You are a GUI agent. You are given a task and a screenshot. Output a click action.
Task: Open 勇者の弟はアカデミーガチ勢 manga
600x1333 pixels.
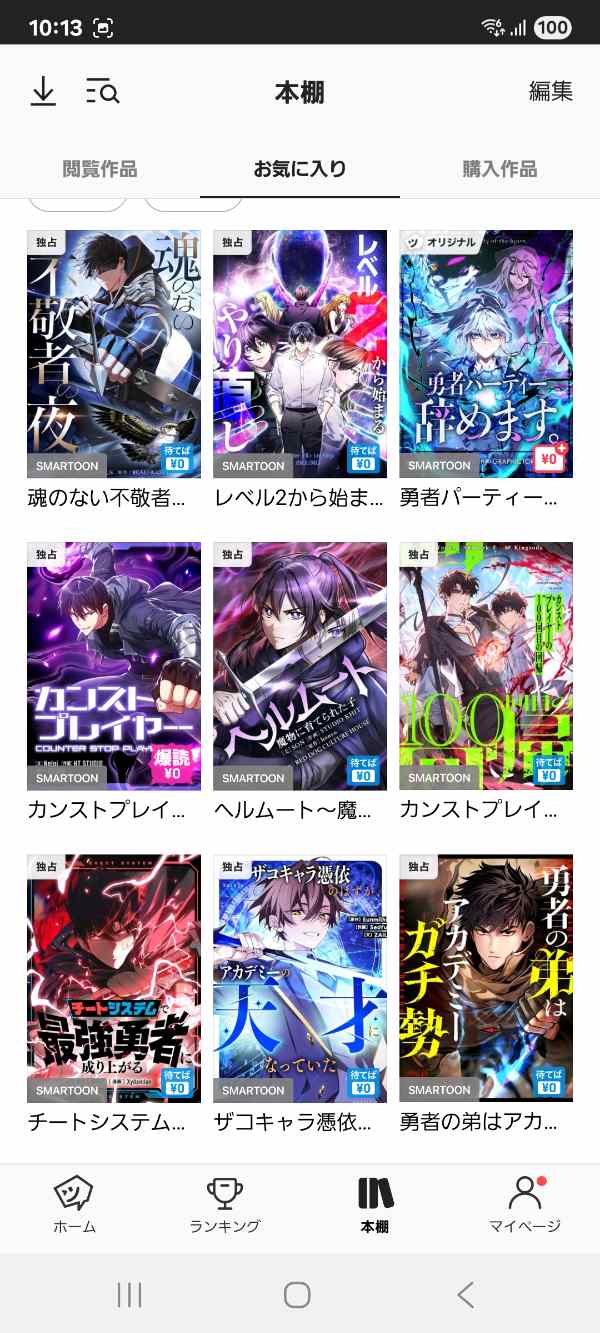[x=486, y=978]
